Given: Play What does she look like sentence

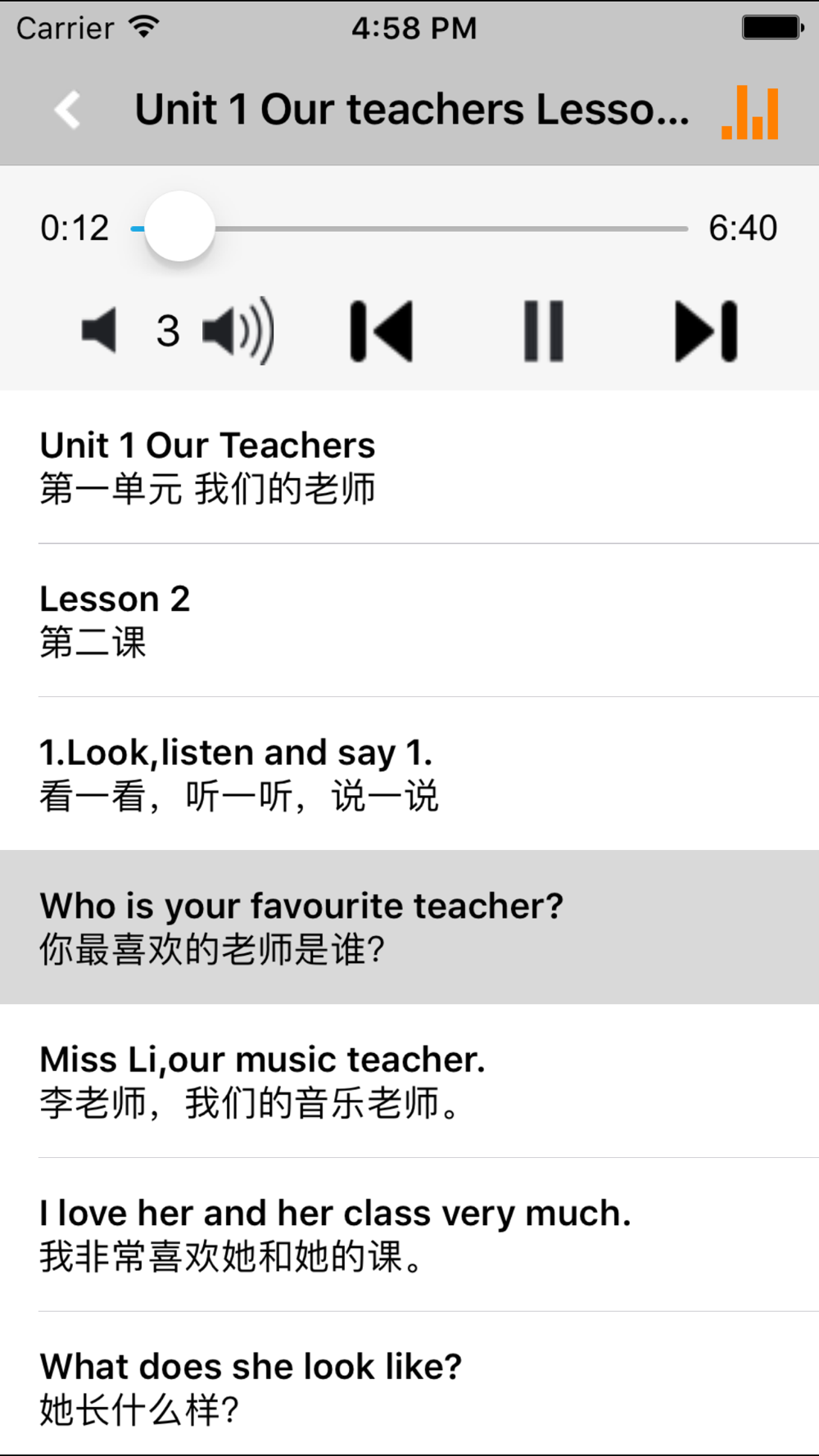Looking at the screenshot, I should coord(409,1383).
